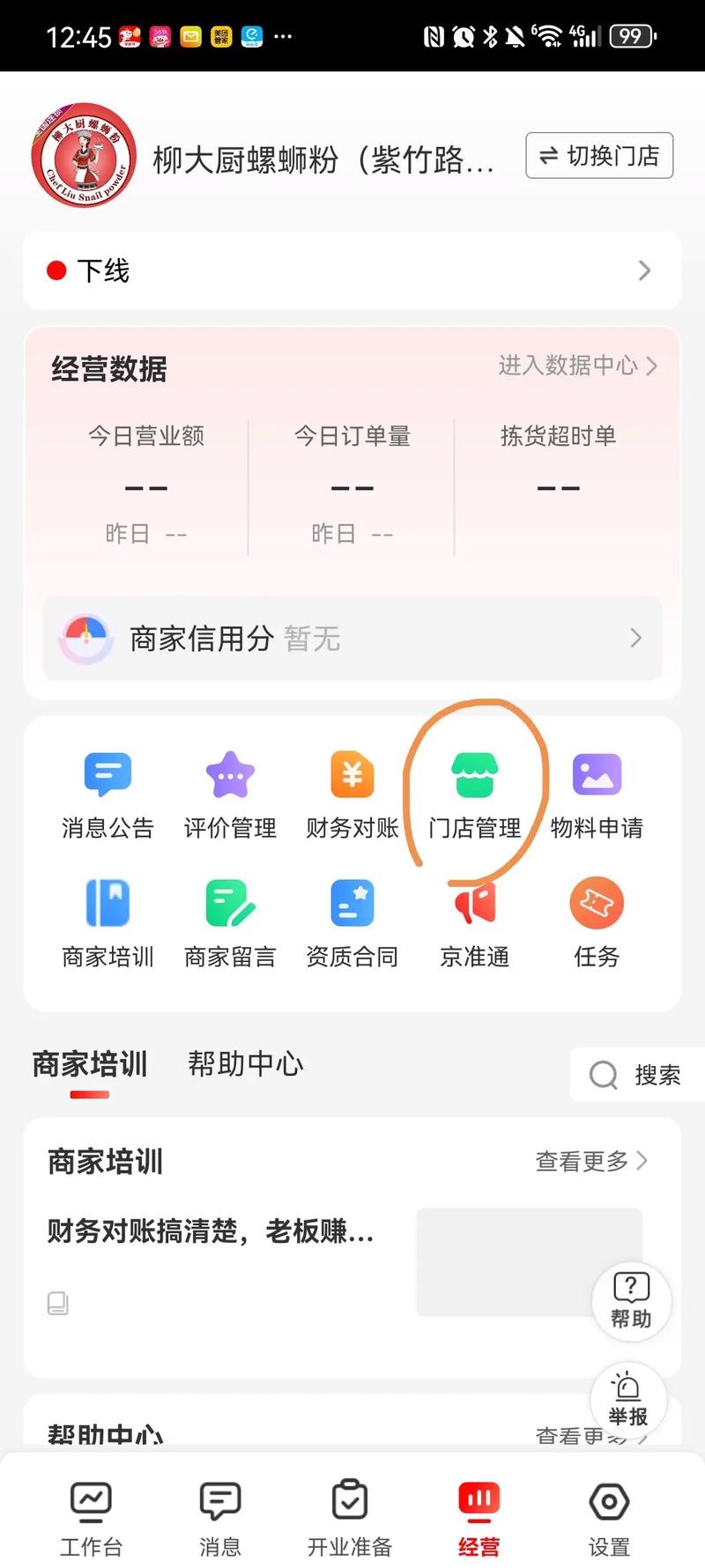Switch to the 帮助中心 tab
Screen dimensions: 705x1568
click(x=245, y=1064)
